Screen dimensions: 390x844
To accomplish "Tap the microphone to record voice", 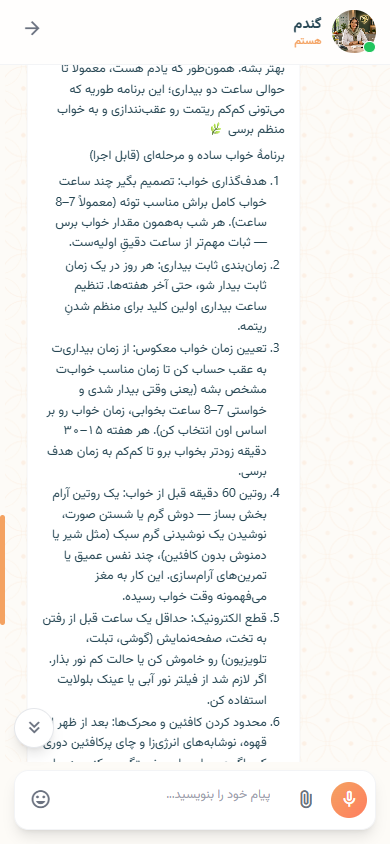I will pos(349,800).
